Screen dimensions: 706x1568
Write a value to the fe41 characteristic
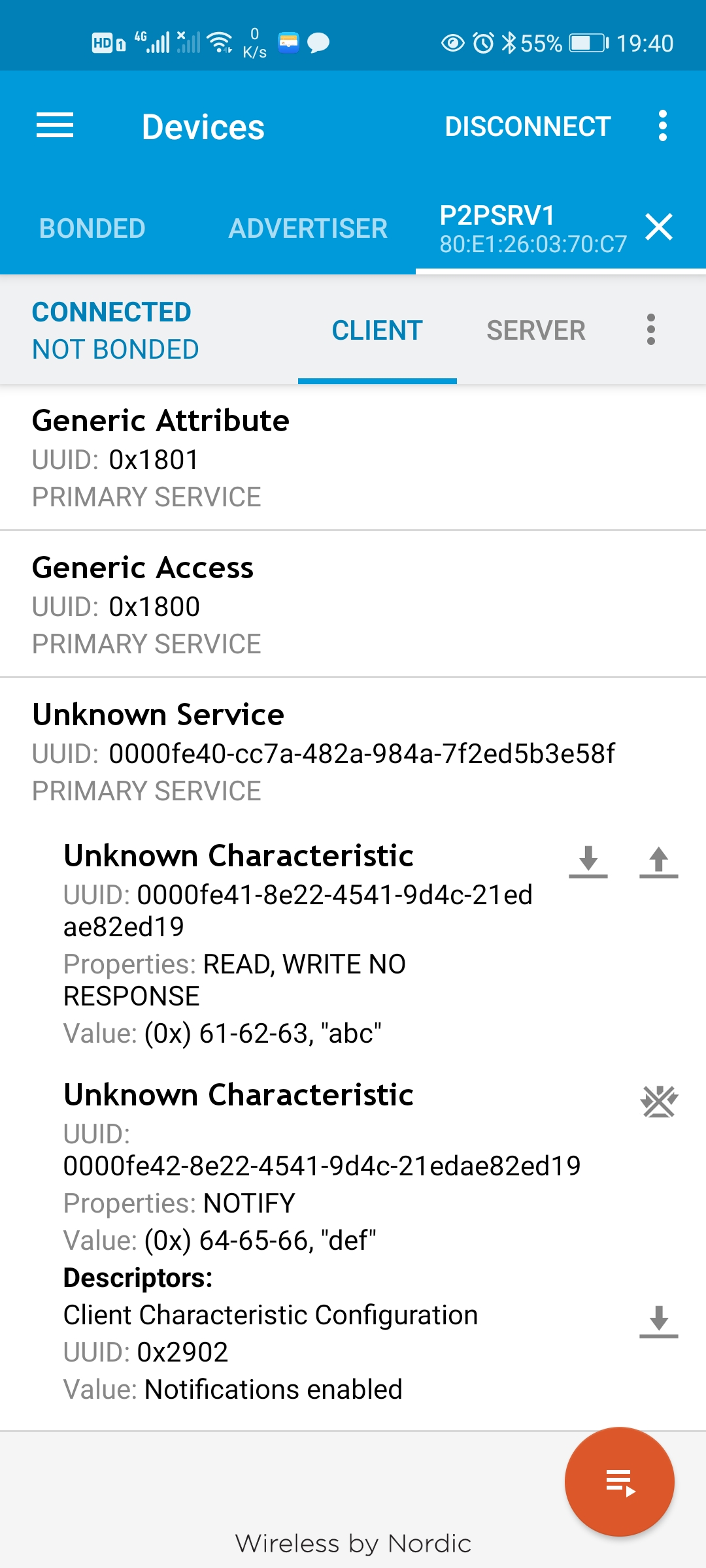(x=659, y=861)
